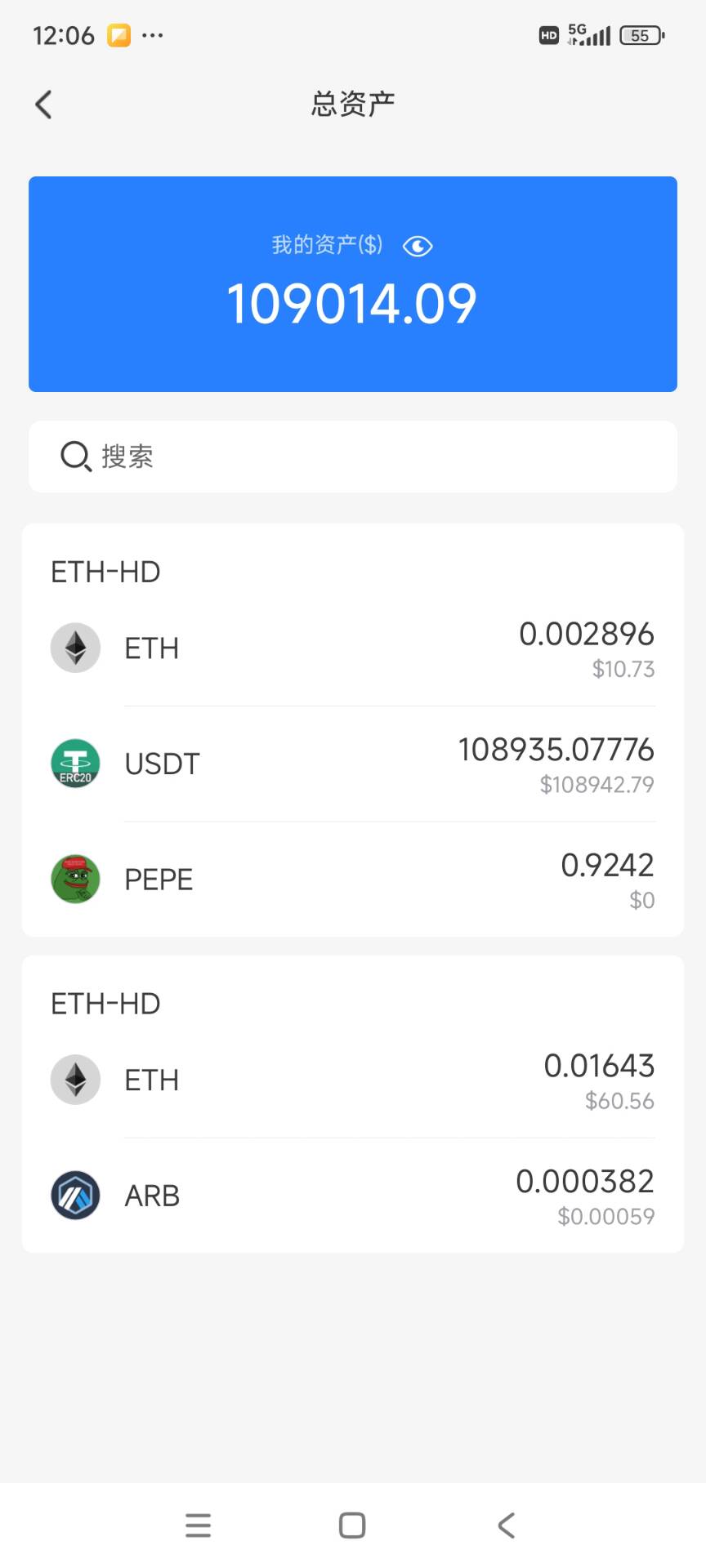Image resolution: width=706 pixels, height=1568 pixels.
Task: Open recent apps from the navigation bar
Action: click(198, 1525)
